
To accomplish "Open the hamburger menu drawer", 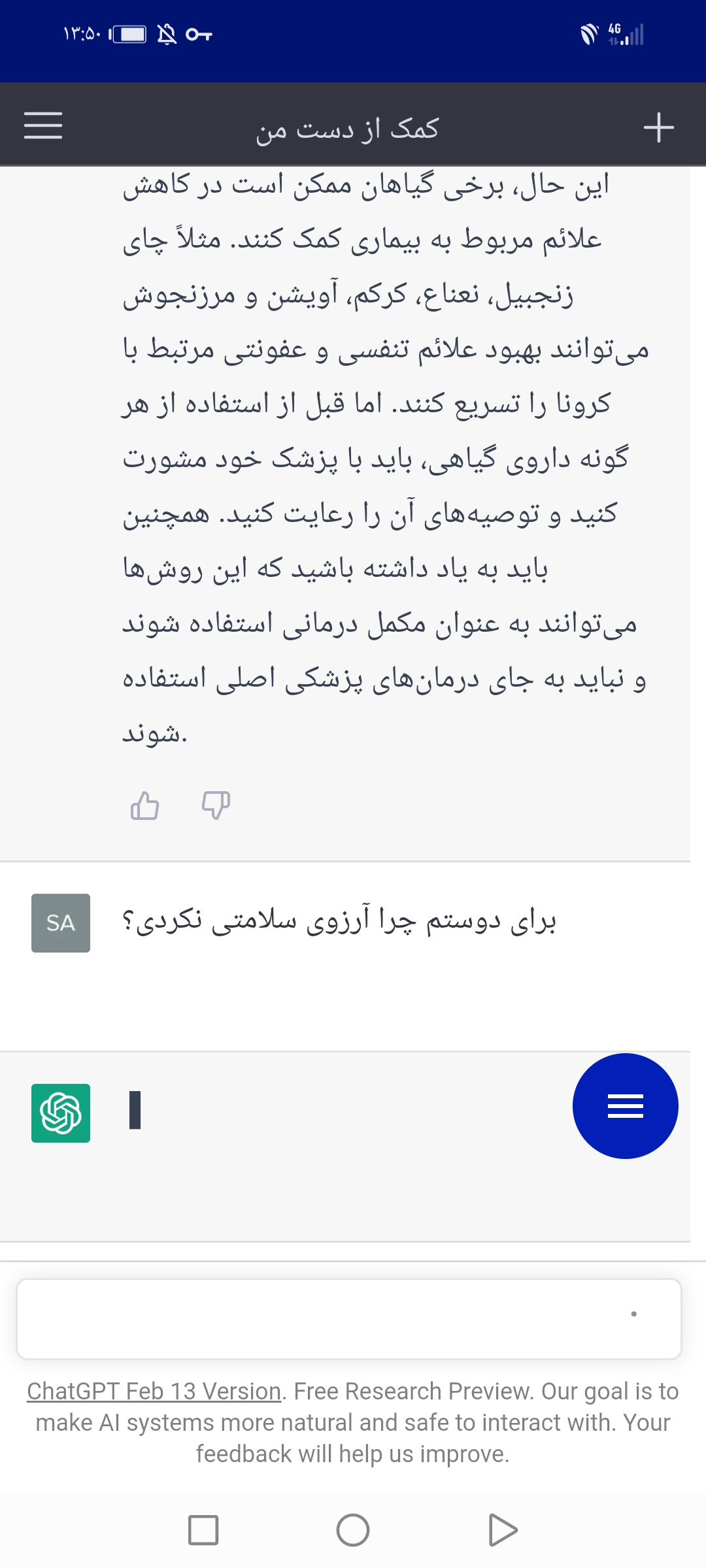I will tap(43, 125).
